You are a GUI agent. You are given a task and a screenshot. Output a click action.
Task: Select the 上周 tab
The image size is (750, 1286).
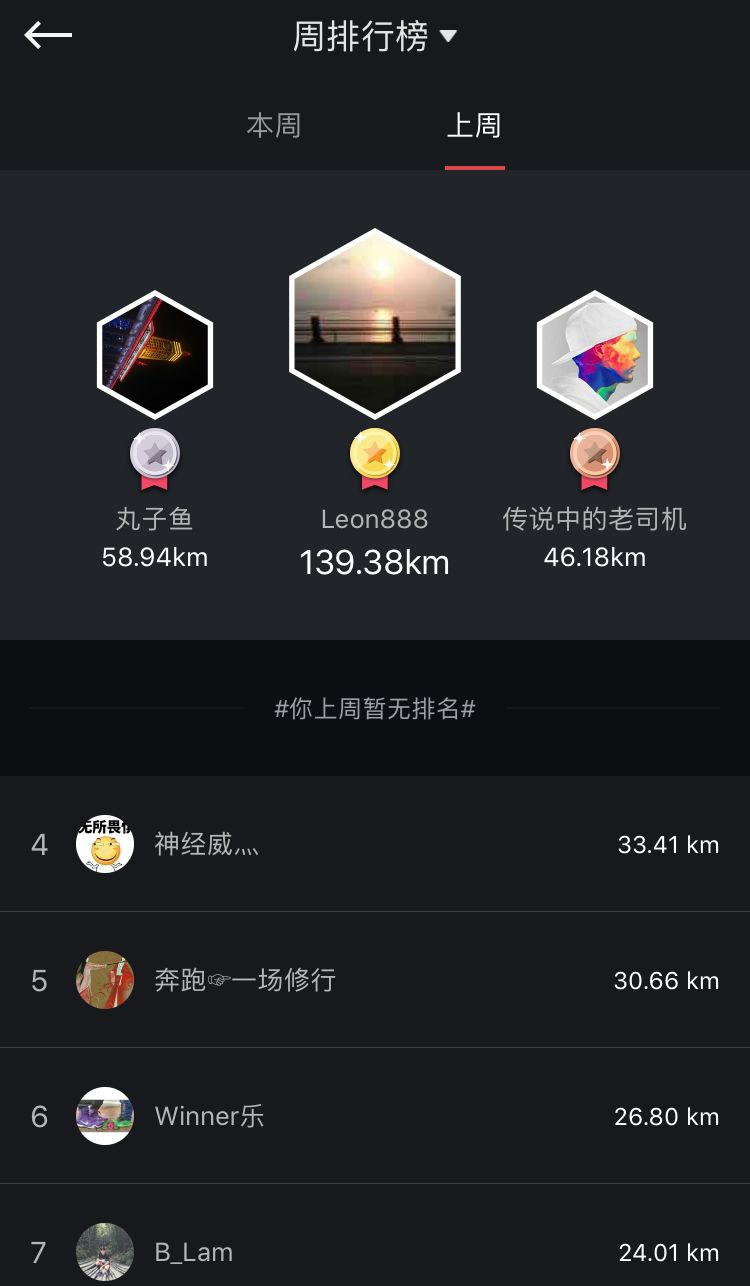474,124
